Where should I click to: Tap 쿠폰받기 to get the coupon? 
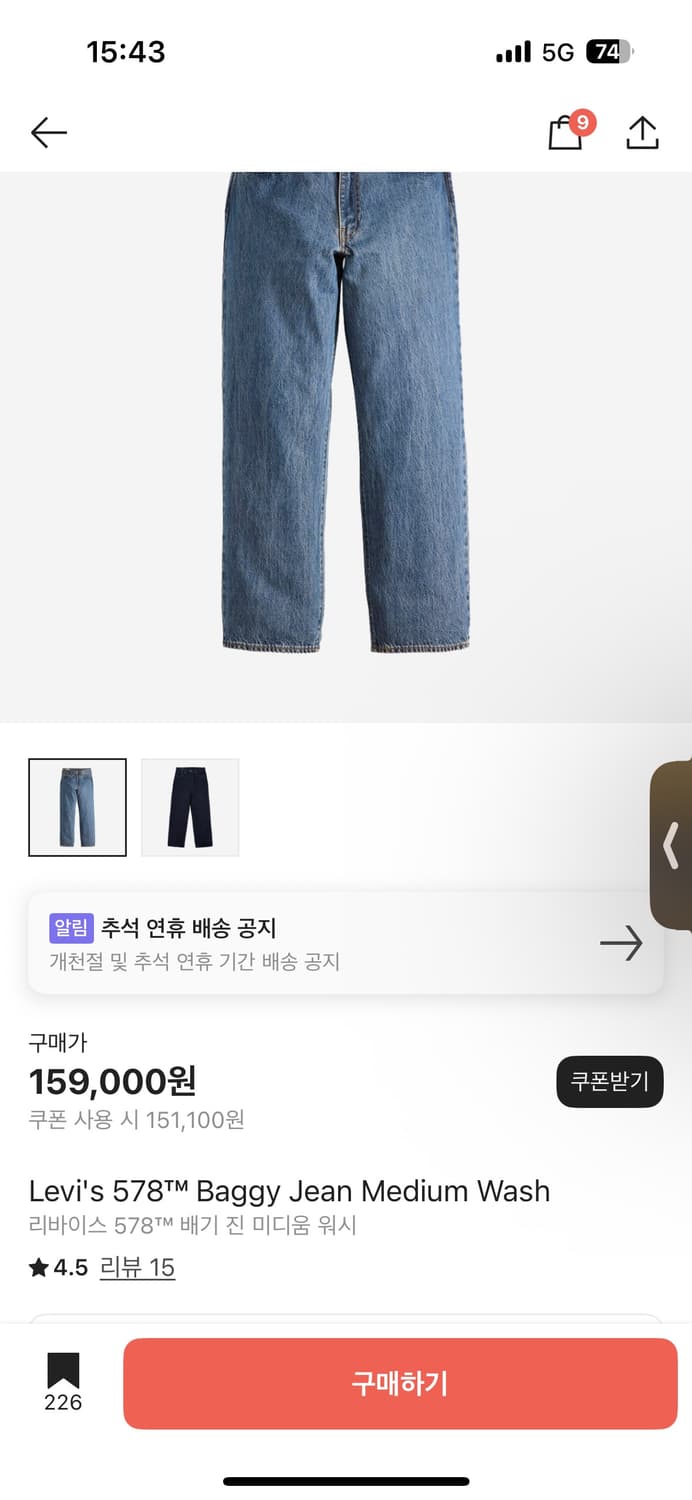[x=609, y=1081]
